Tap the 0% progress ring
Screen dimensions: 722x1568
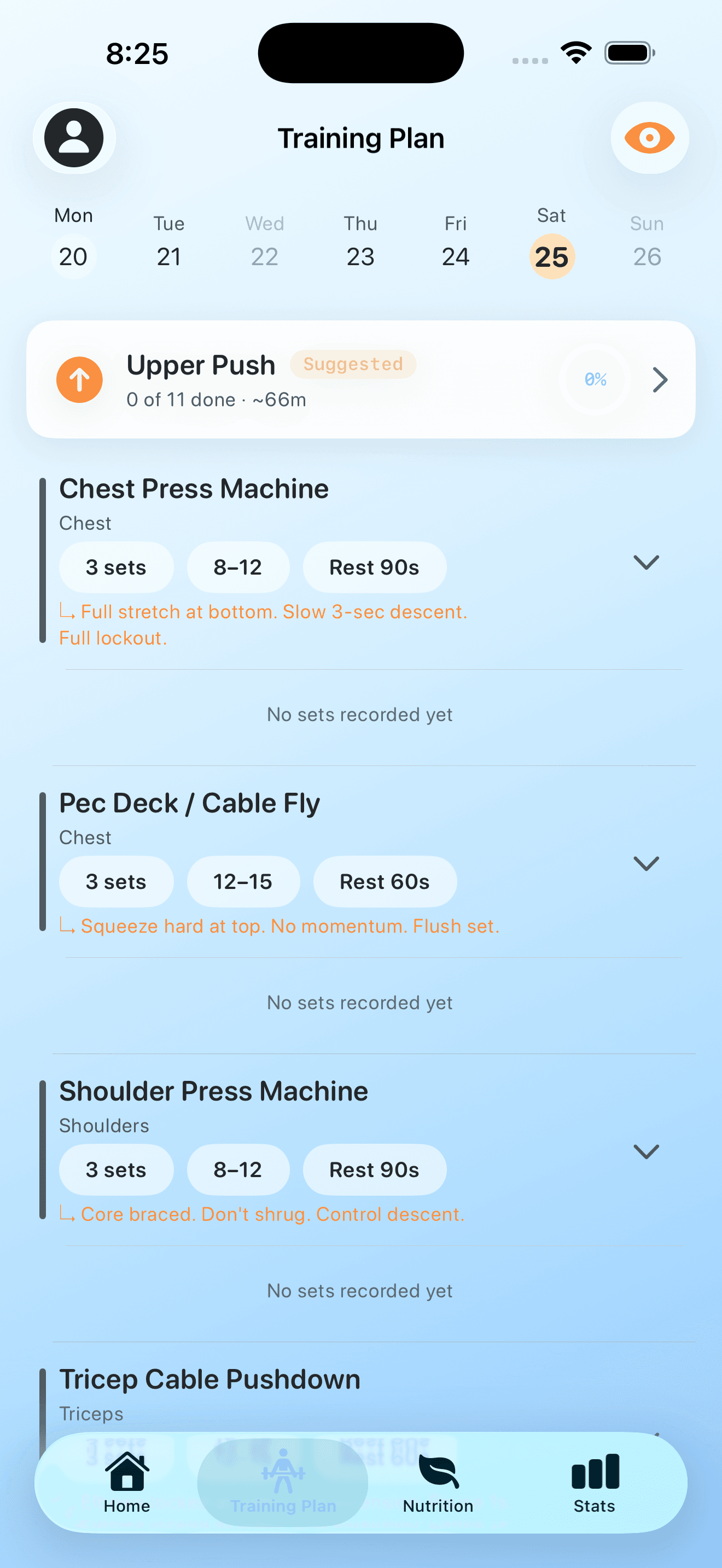point(594,379)
